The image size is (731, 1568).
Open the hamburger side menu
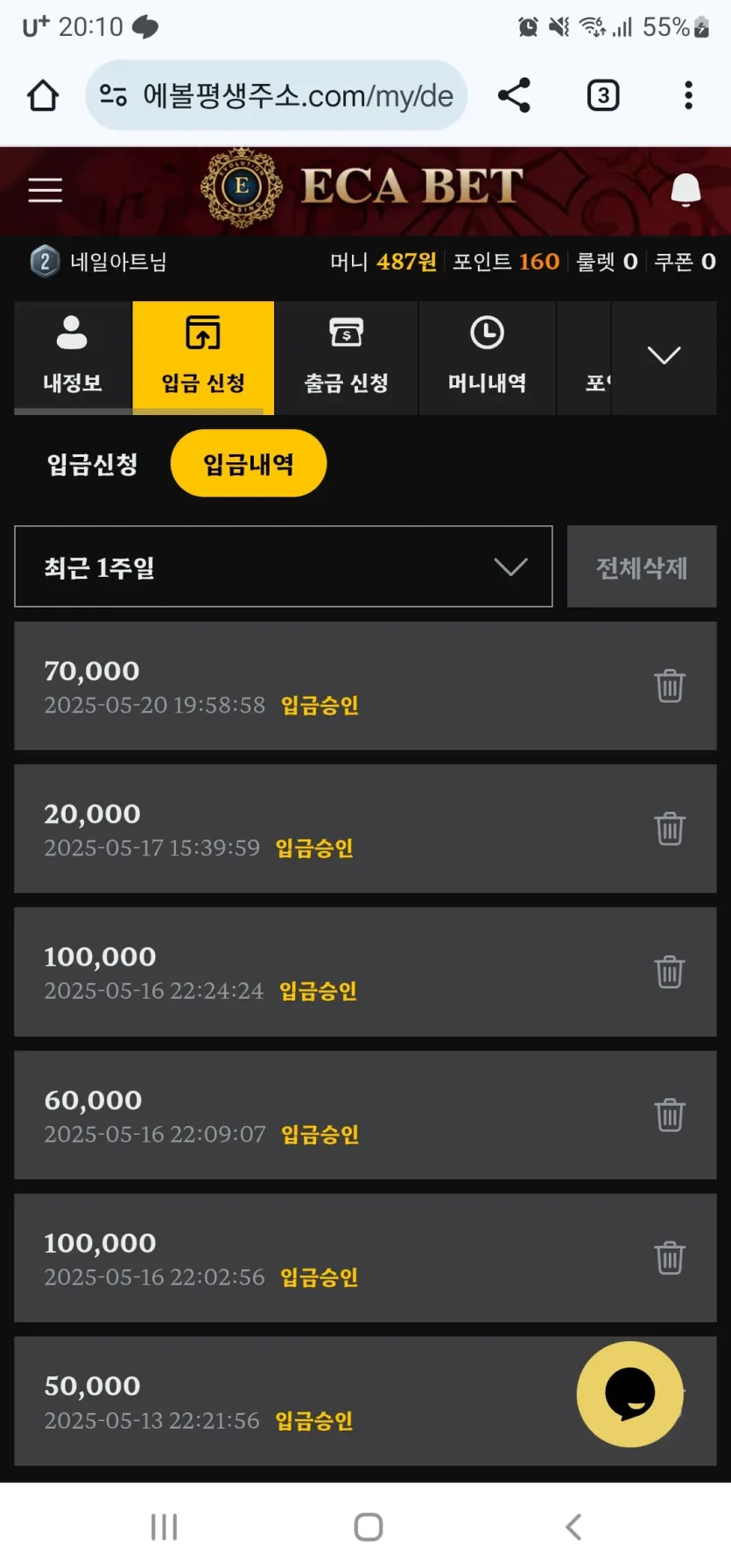pos(45,190)
